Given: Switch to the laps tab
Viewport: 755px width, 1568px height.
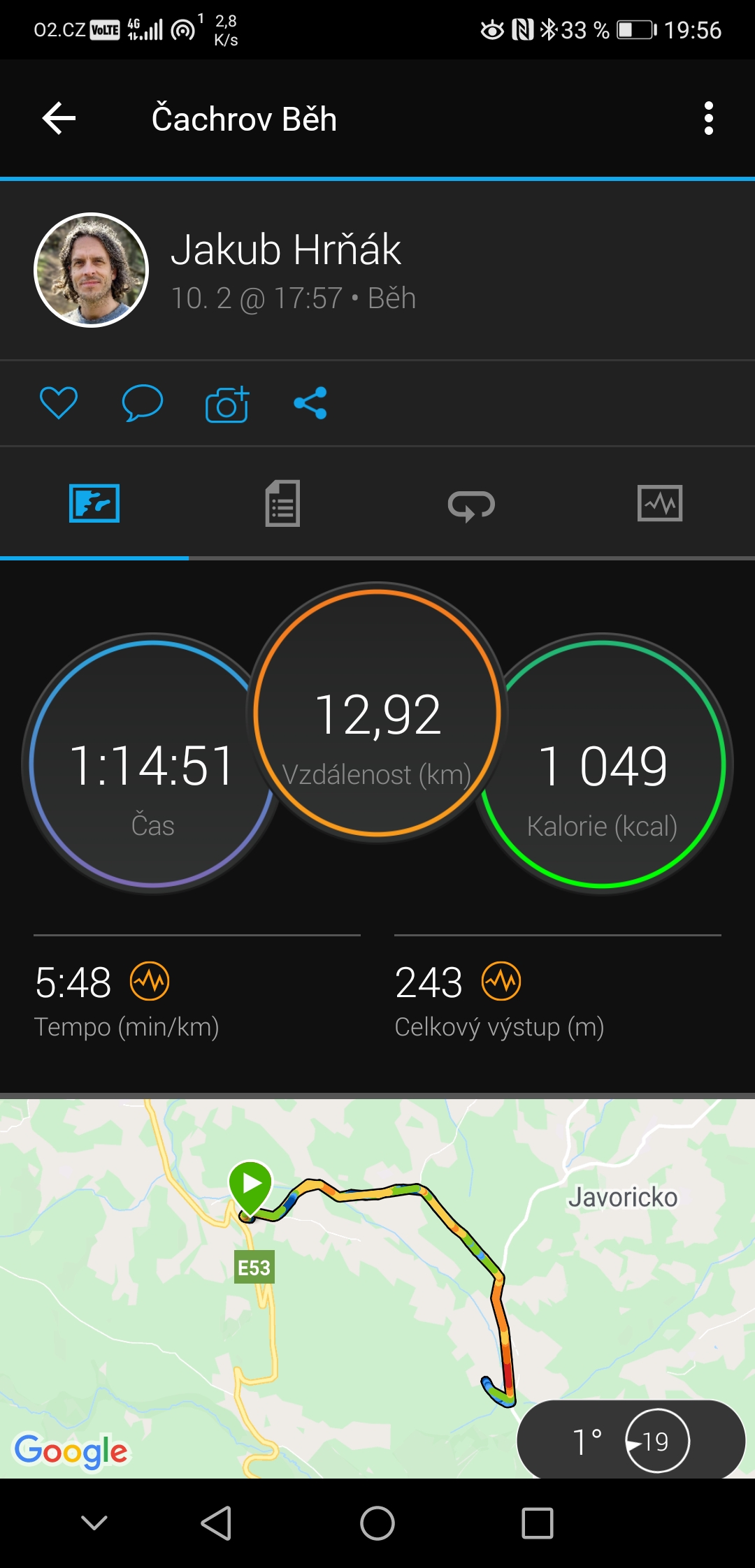Looking at the screenshot, I should (471, 504).
